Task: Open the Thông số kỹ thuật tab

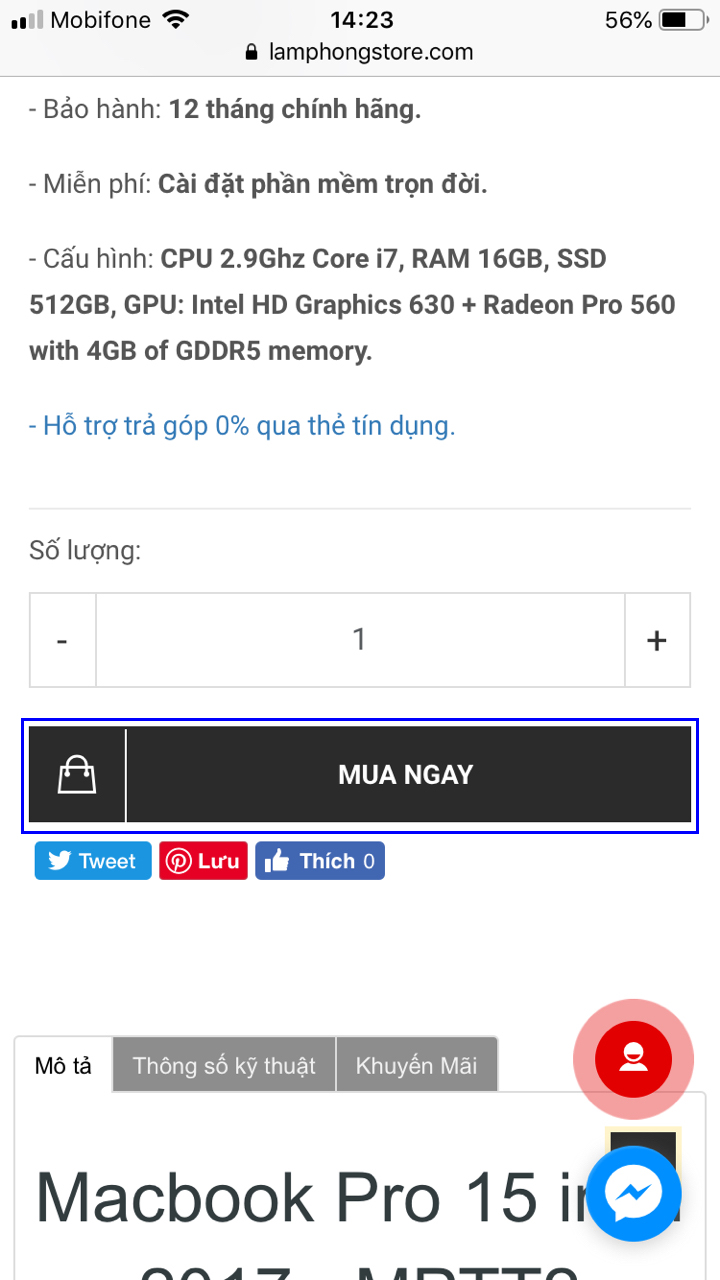Action: (224, 1065)
